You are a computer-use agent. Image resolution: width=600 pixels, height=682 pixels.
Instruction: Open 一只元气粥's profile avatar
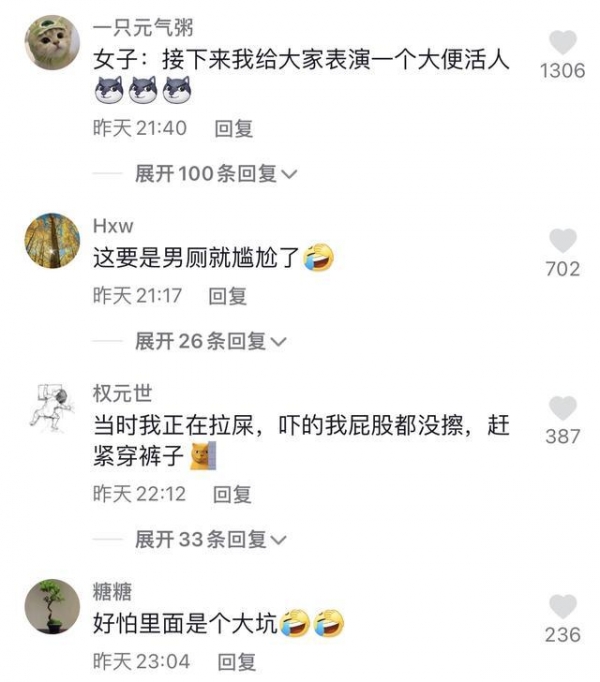click(51, 43)
